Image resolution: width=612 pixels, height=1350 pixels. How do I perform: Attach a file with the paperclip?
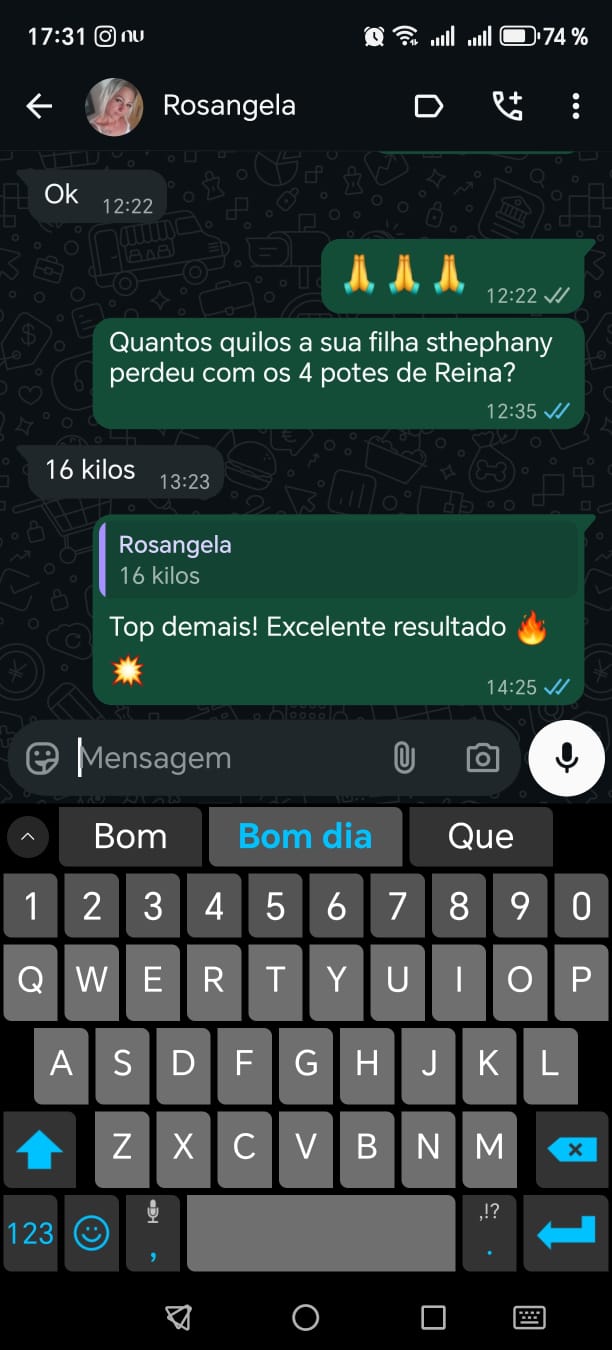pos(404,758)
